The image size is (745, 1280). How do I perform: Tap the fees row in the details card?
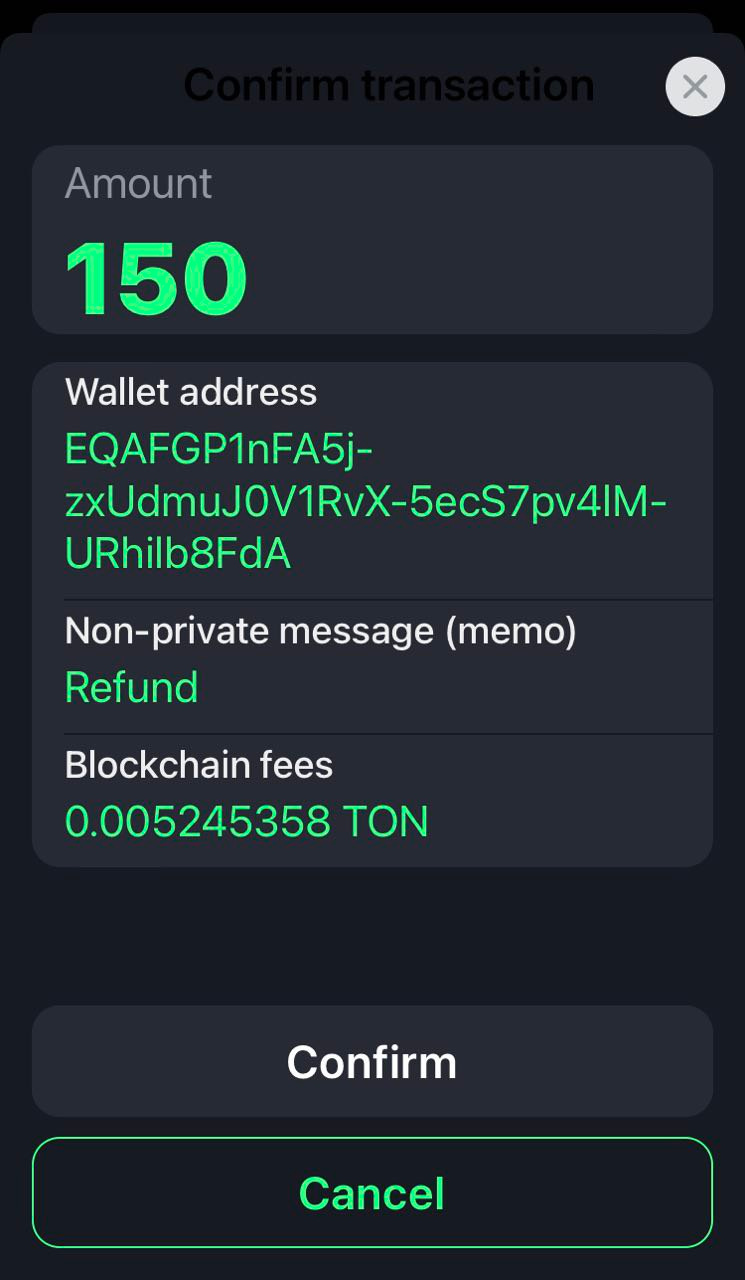point(372,795)
